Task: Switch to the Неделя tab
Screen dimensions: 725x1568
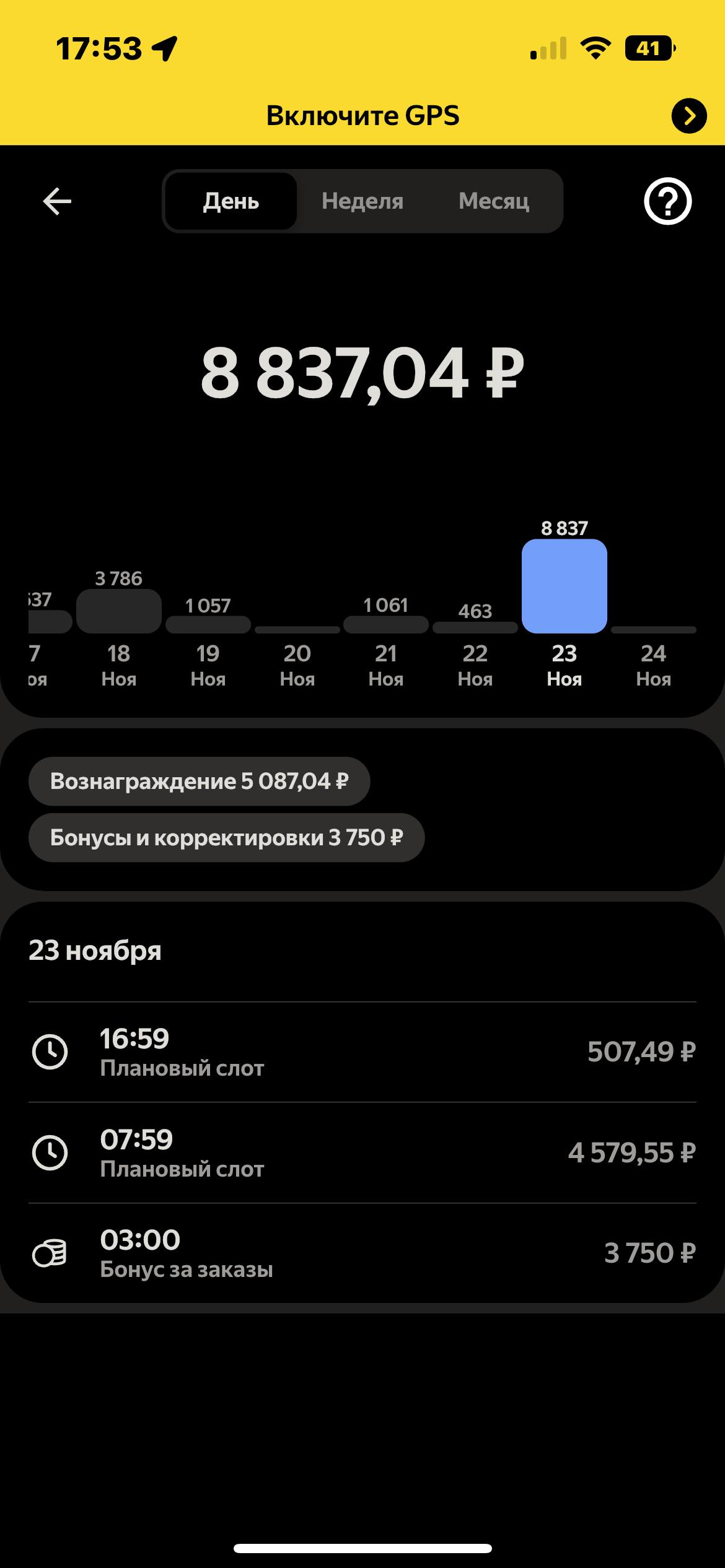Action: [362, 201]
